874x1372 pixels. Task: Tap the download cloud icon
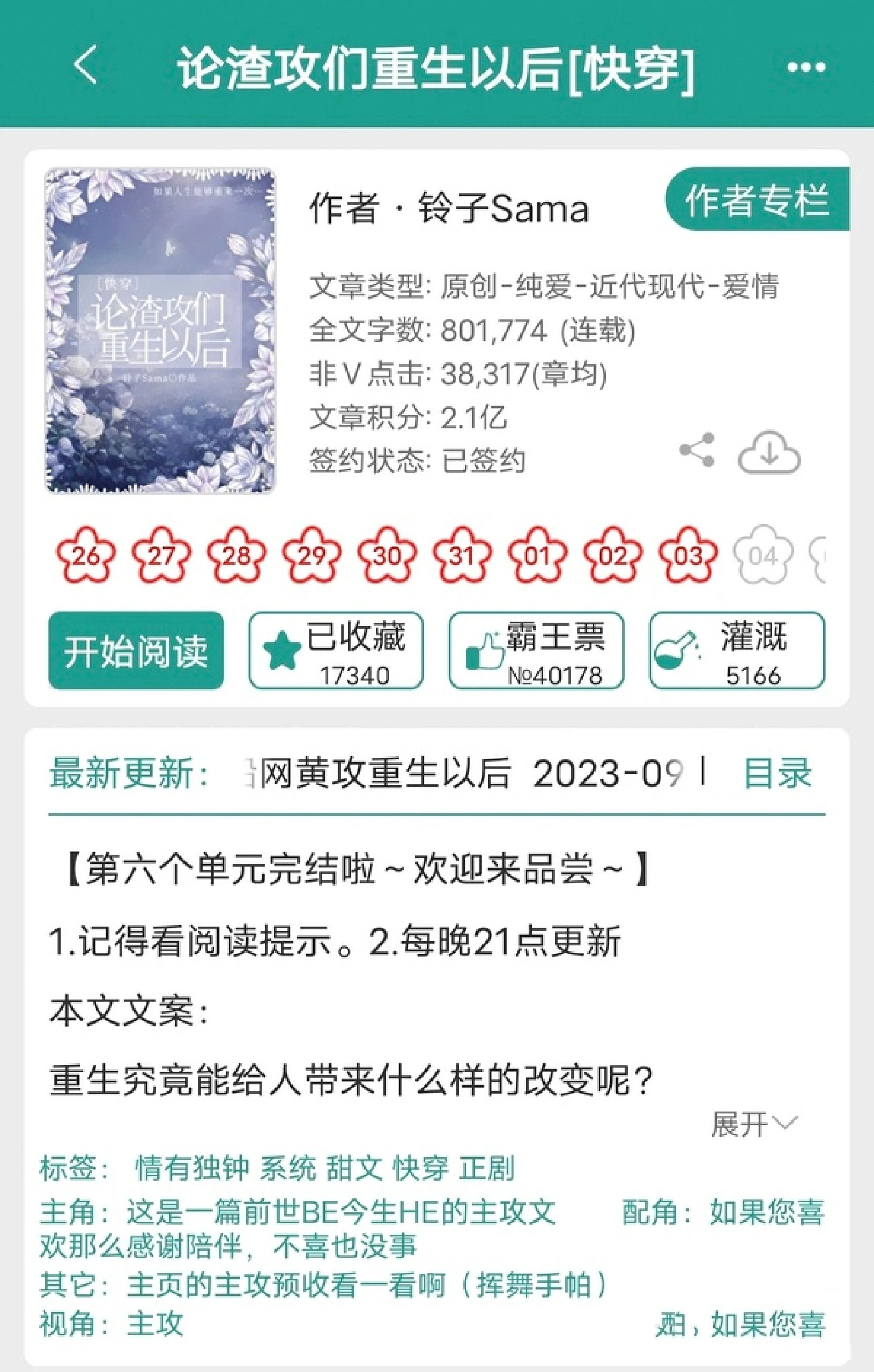tap(769, 452)
